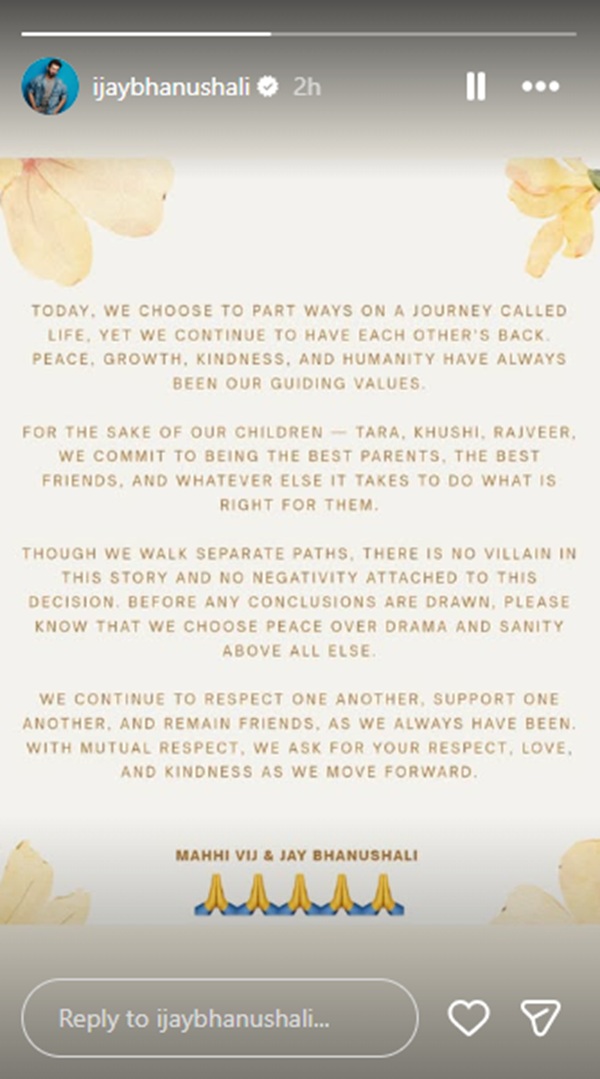Open ijaybhanushali's profile picture
This screenshot has height=1079, width=600.
tap(50, 86)
